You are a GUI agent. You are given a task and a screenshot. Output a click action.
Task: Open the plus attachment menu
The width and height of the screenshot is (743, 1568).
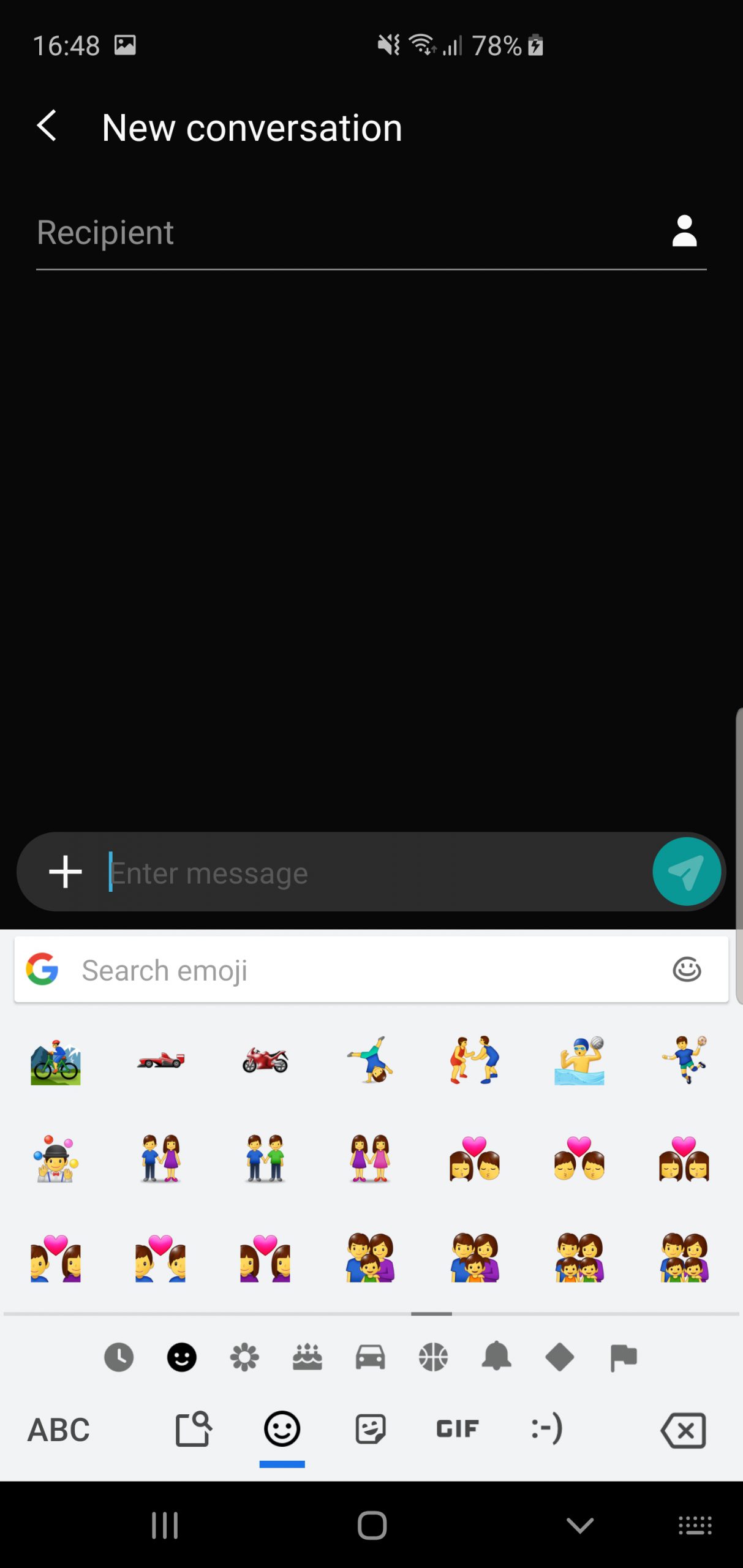pyautogui.click(x=65, y=872)
